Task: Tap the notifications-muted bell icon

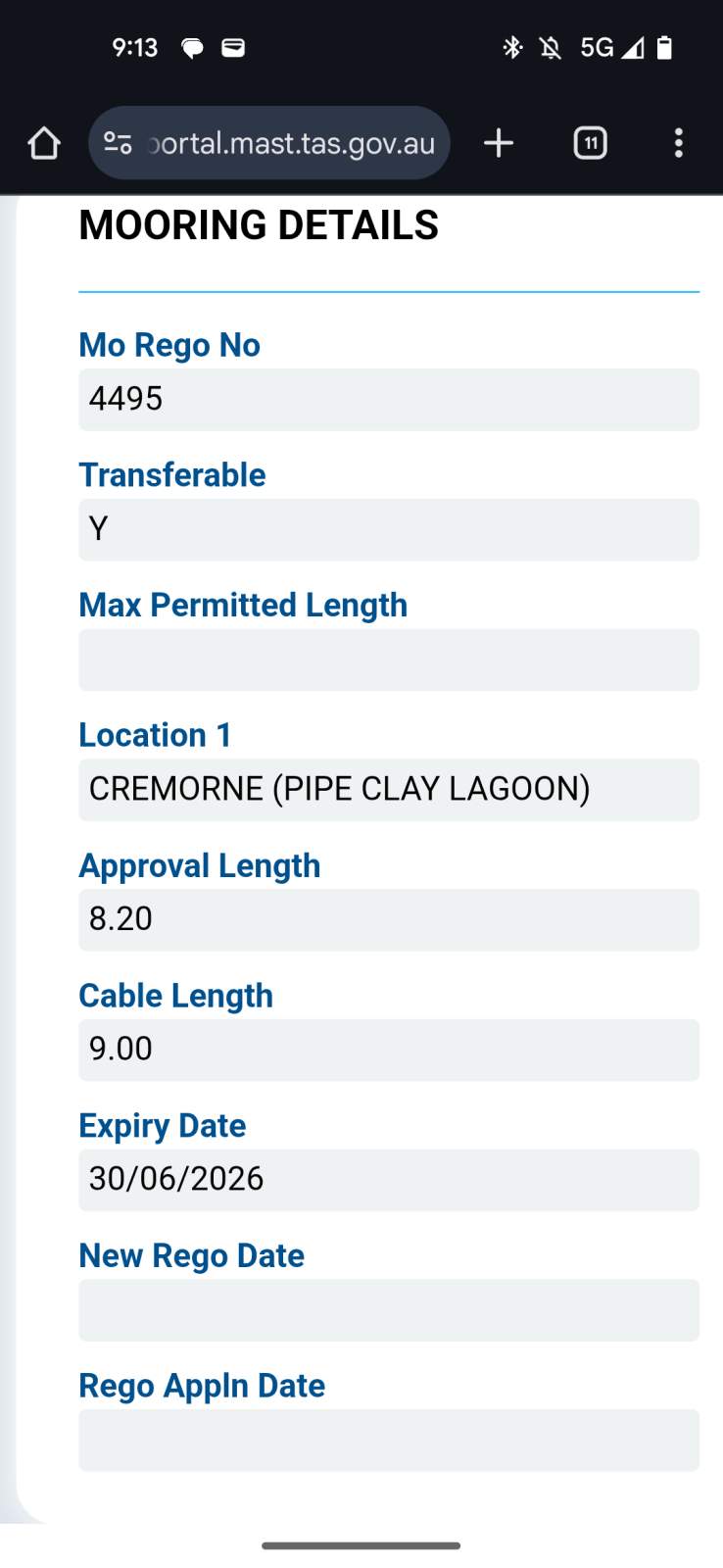Action: pos(551,47)
